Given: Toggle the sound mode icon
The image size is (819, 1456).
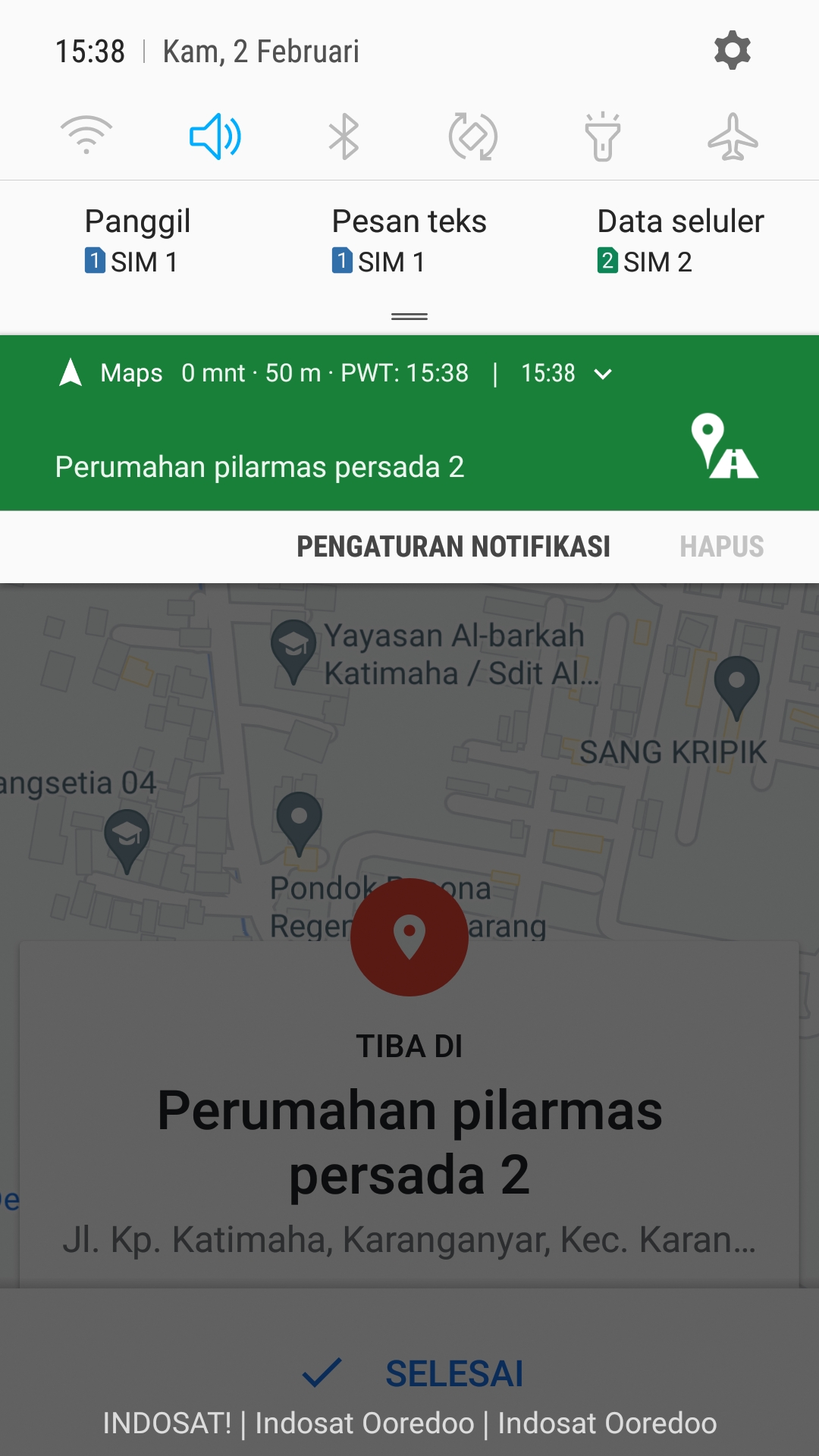Looking at the screenshot, I should point(215,136).
